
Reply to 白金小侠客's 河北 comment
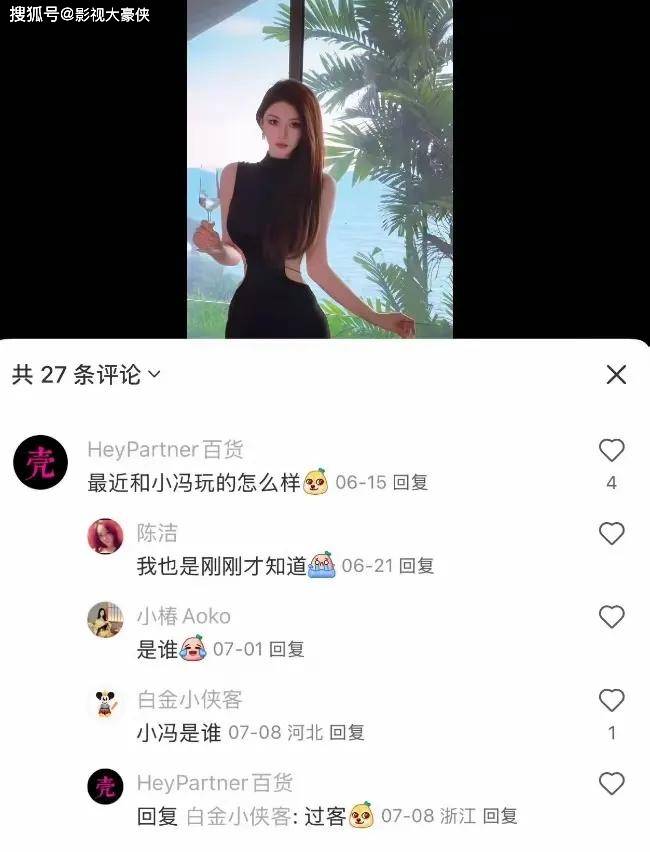coord(347,732)
